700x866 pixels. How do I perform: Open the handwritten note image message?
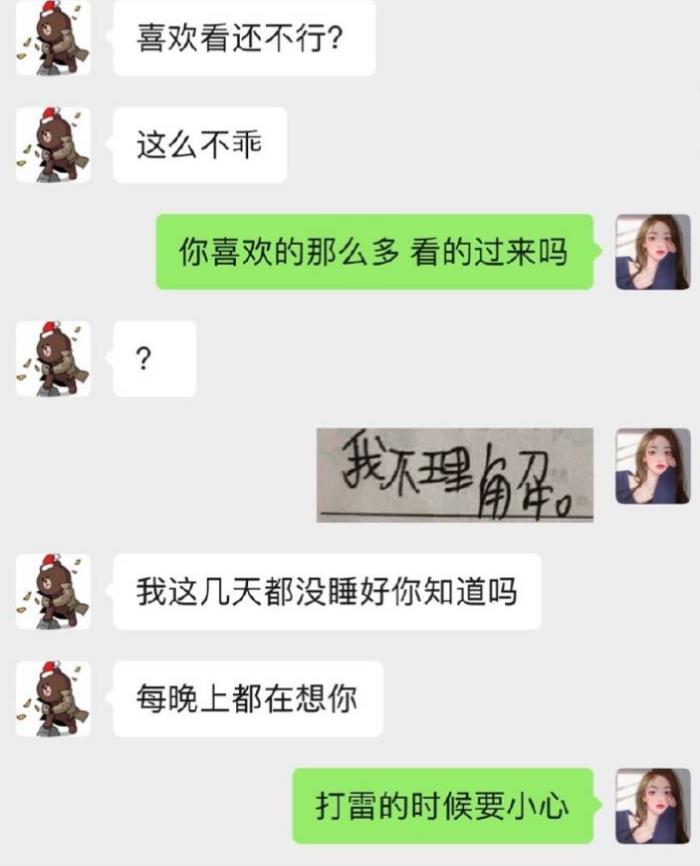click(x=455, y=474)
